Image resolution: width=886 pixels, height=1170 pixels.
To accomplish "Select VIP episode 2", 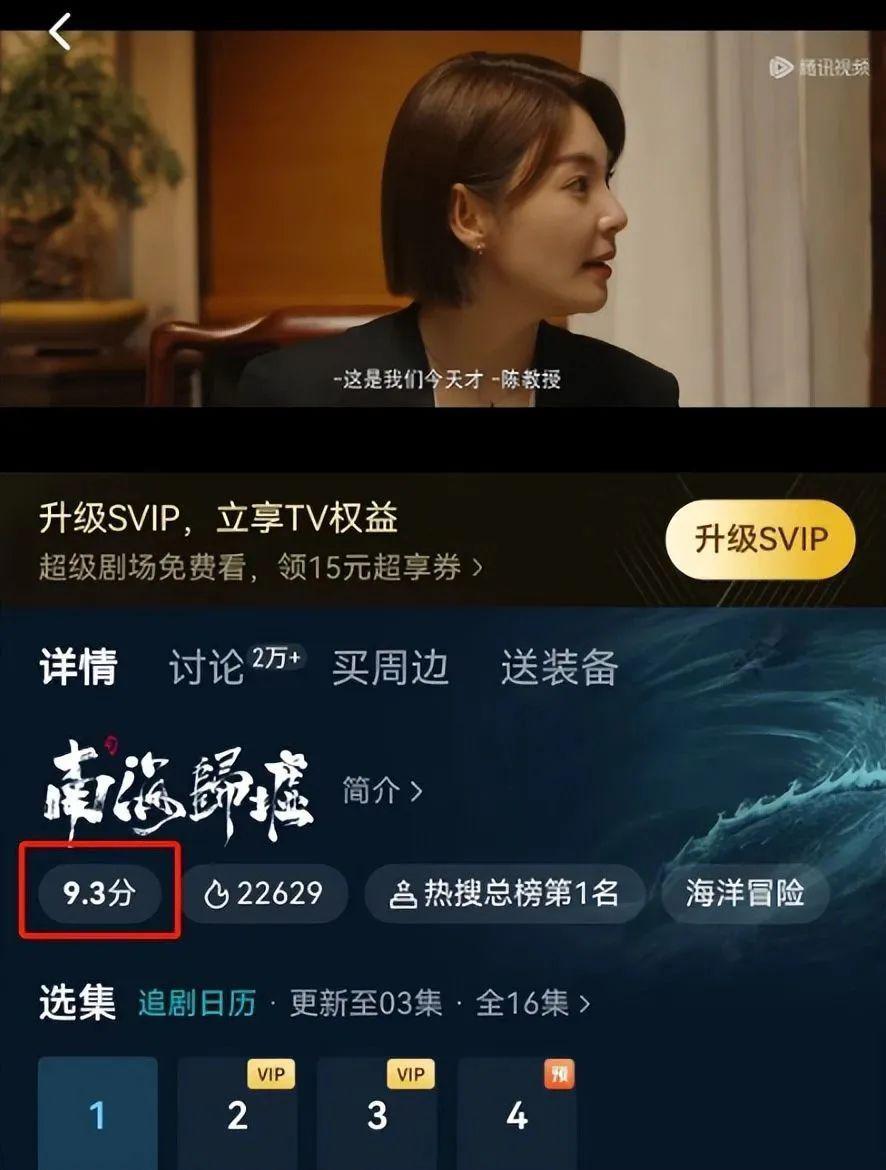I will tap(237, 1115).
